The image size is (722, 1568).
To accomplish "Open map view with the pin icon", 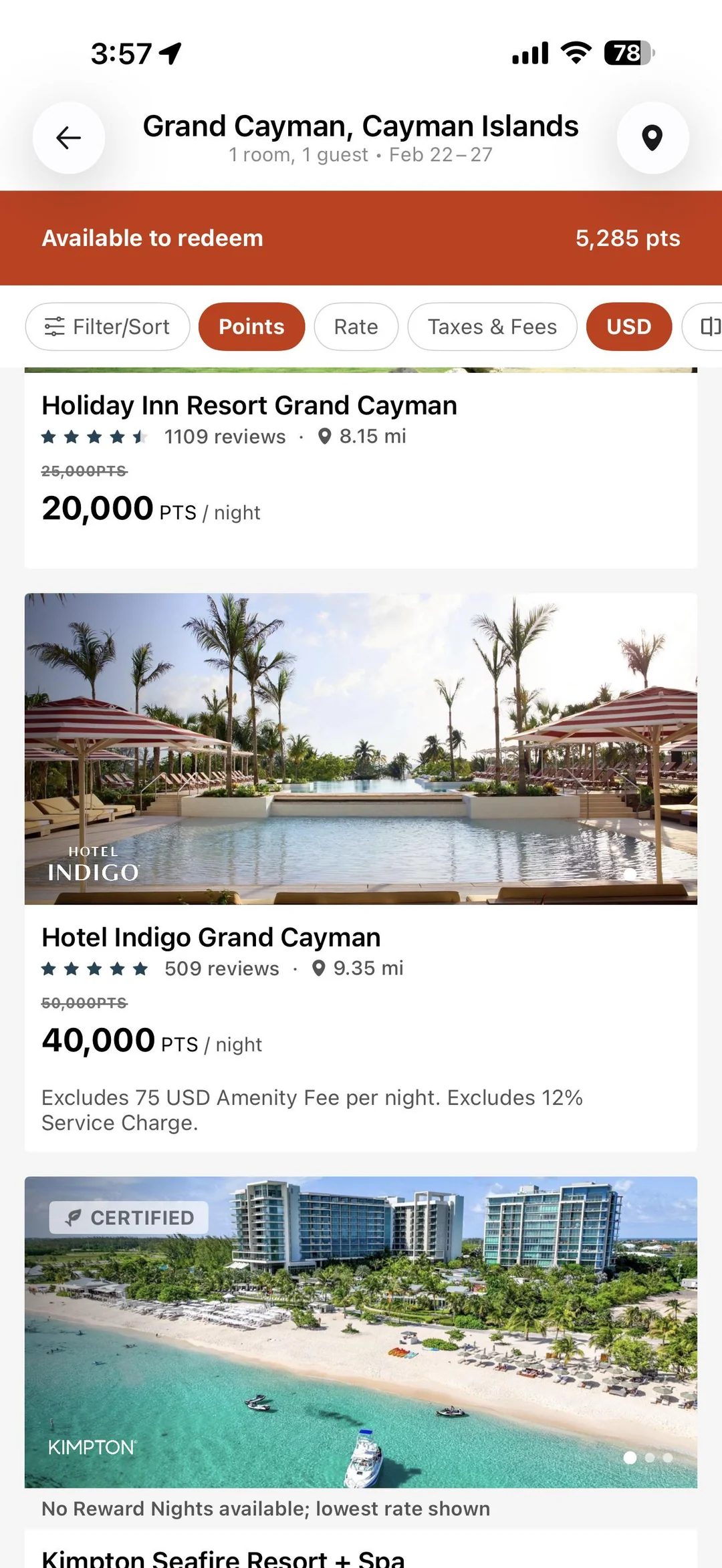I will click(x=652, y=138).
